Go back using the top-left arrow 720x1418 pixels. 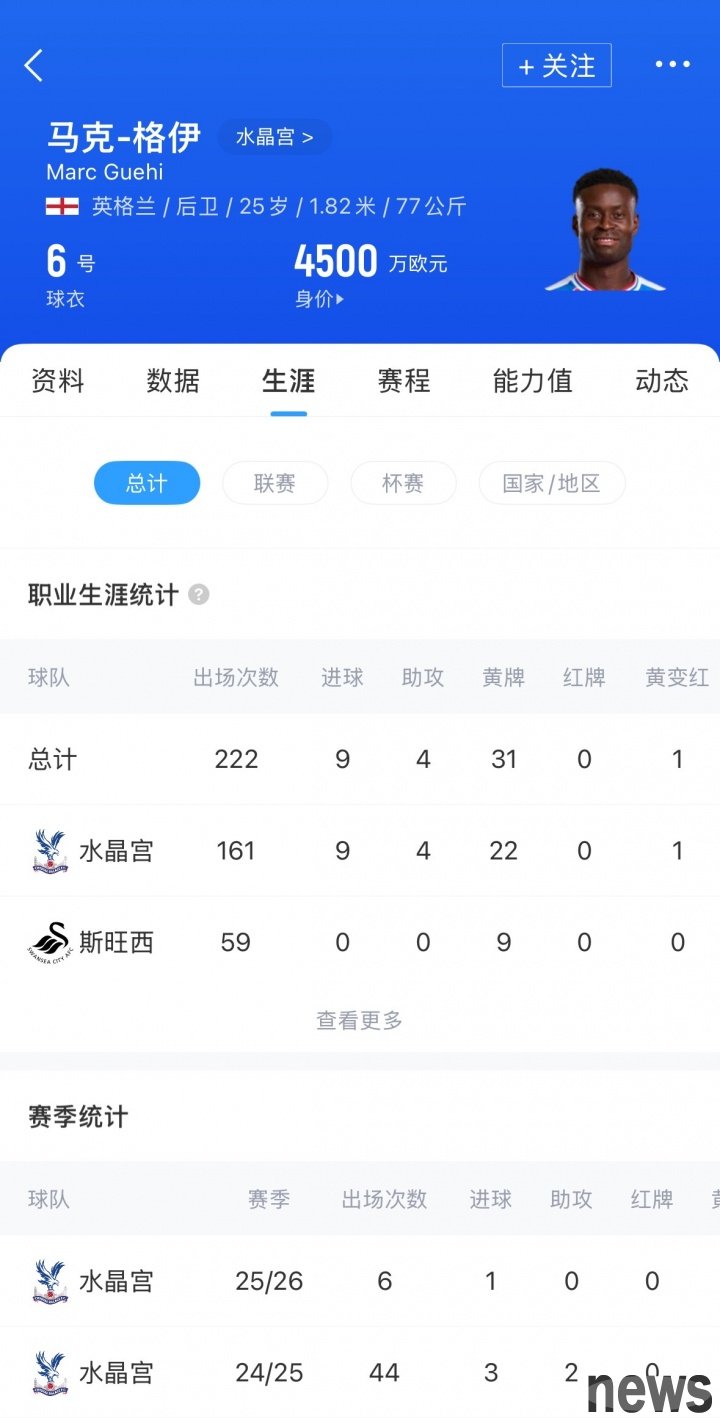(x=34, y=66)
